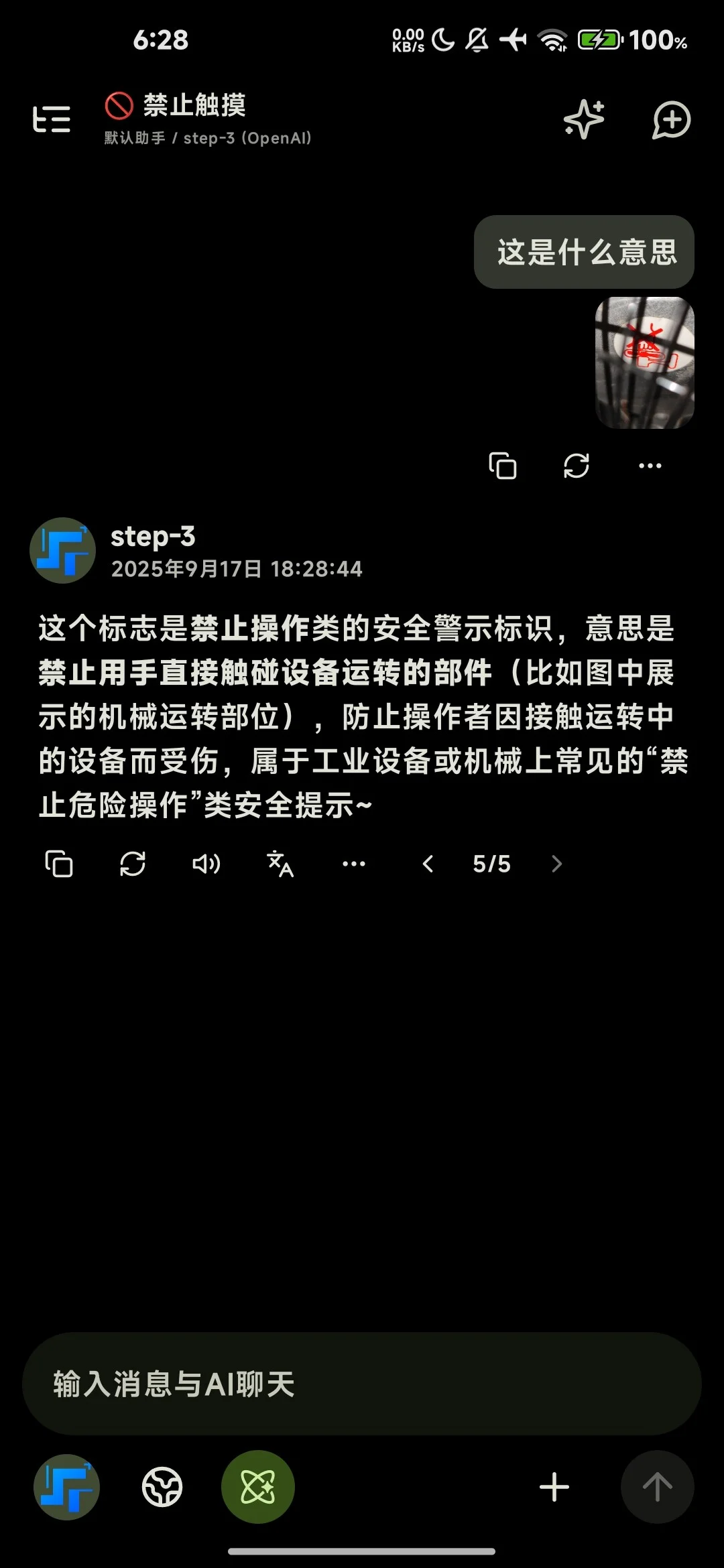
Task: Go to previous response version
Action: point(428,864)
